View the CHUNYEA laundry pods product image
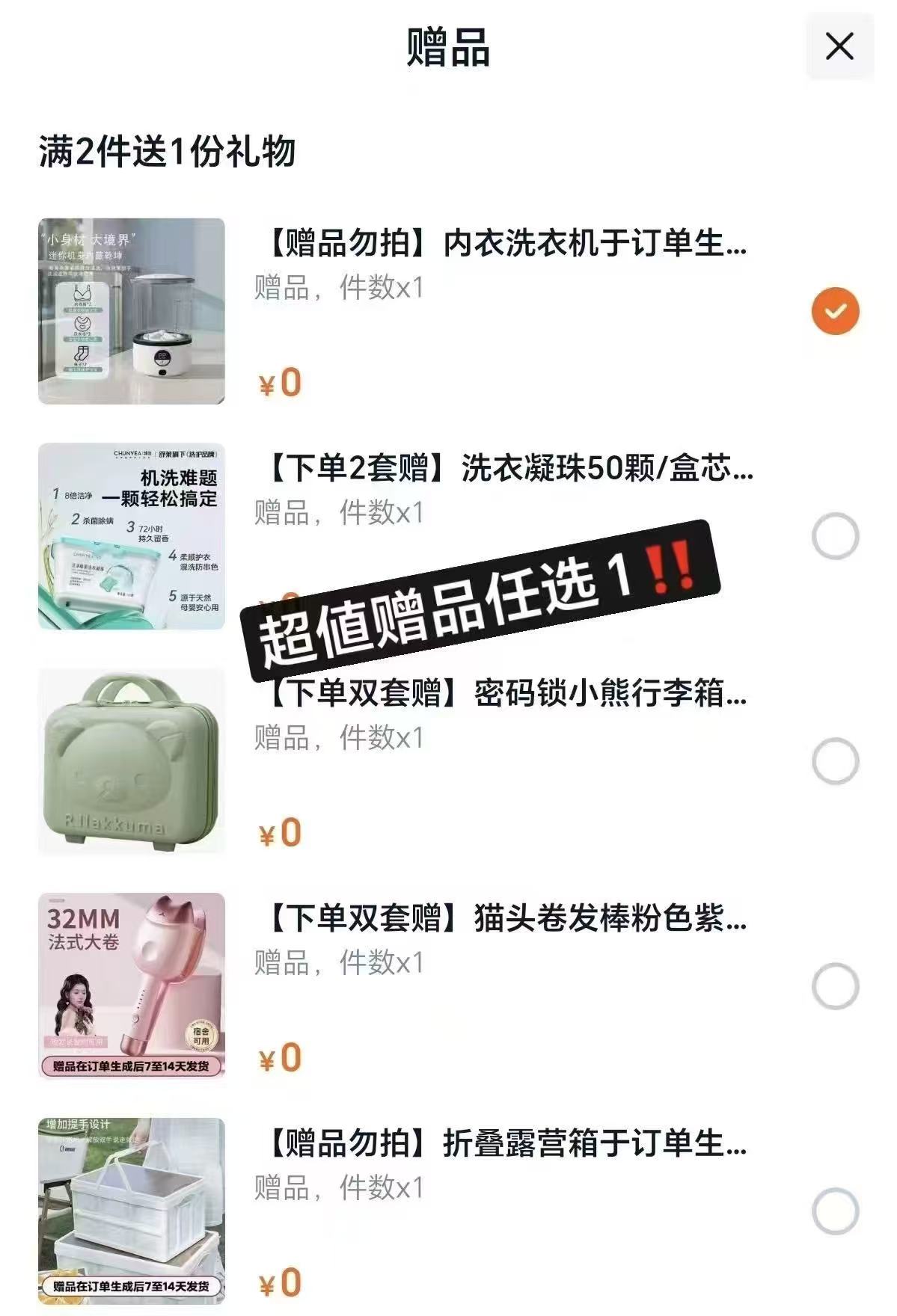This screenshot has height=1316, width=897. (131, 535)
